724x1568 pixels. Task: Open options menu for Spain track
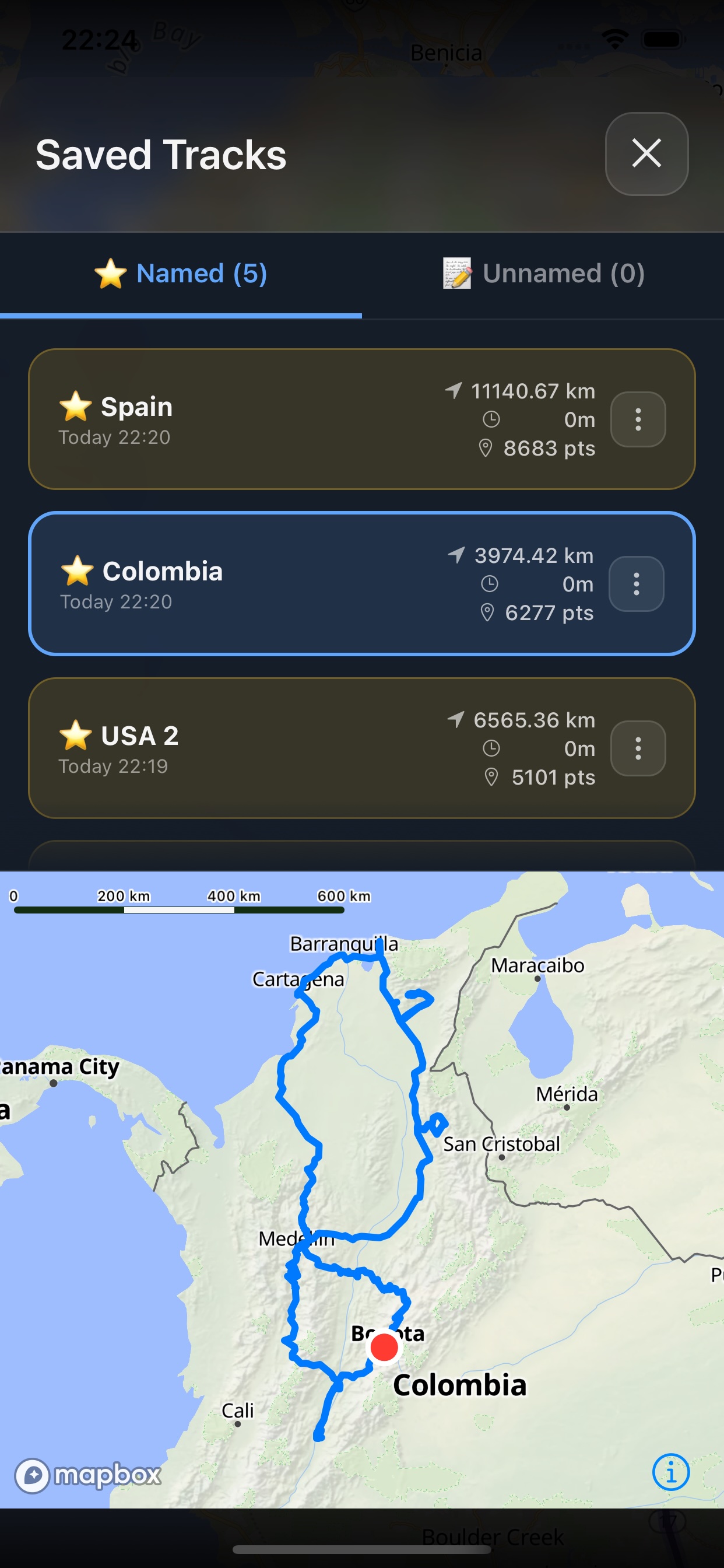pyautogui.click(x=638, y=419)
